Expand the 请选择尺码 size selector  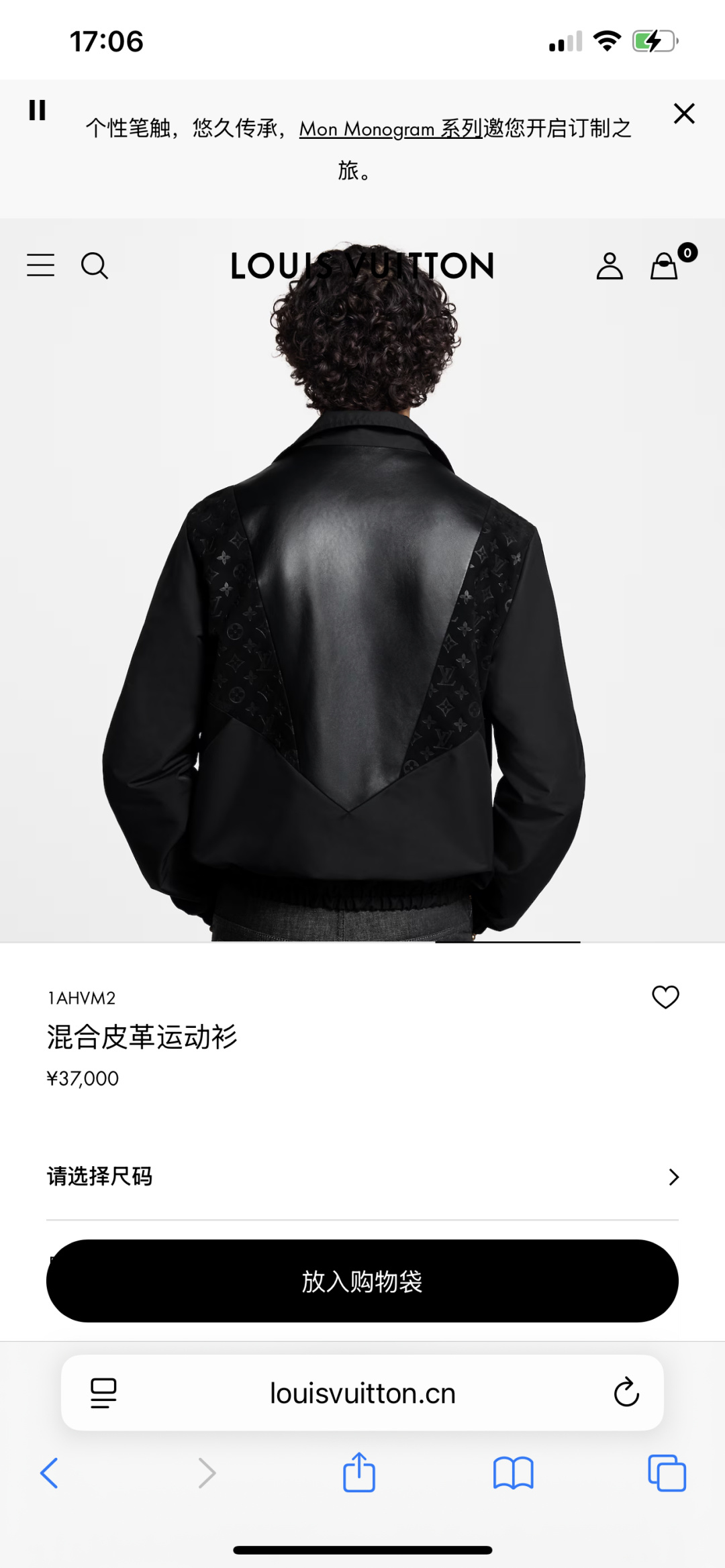pyautogui.click(x=362, y=1176)
